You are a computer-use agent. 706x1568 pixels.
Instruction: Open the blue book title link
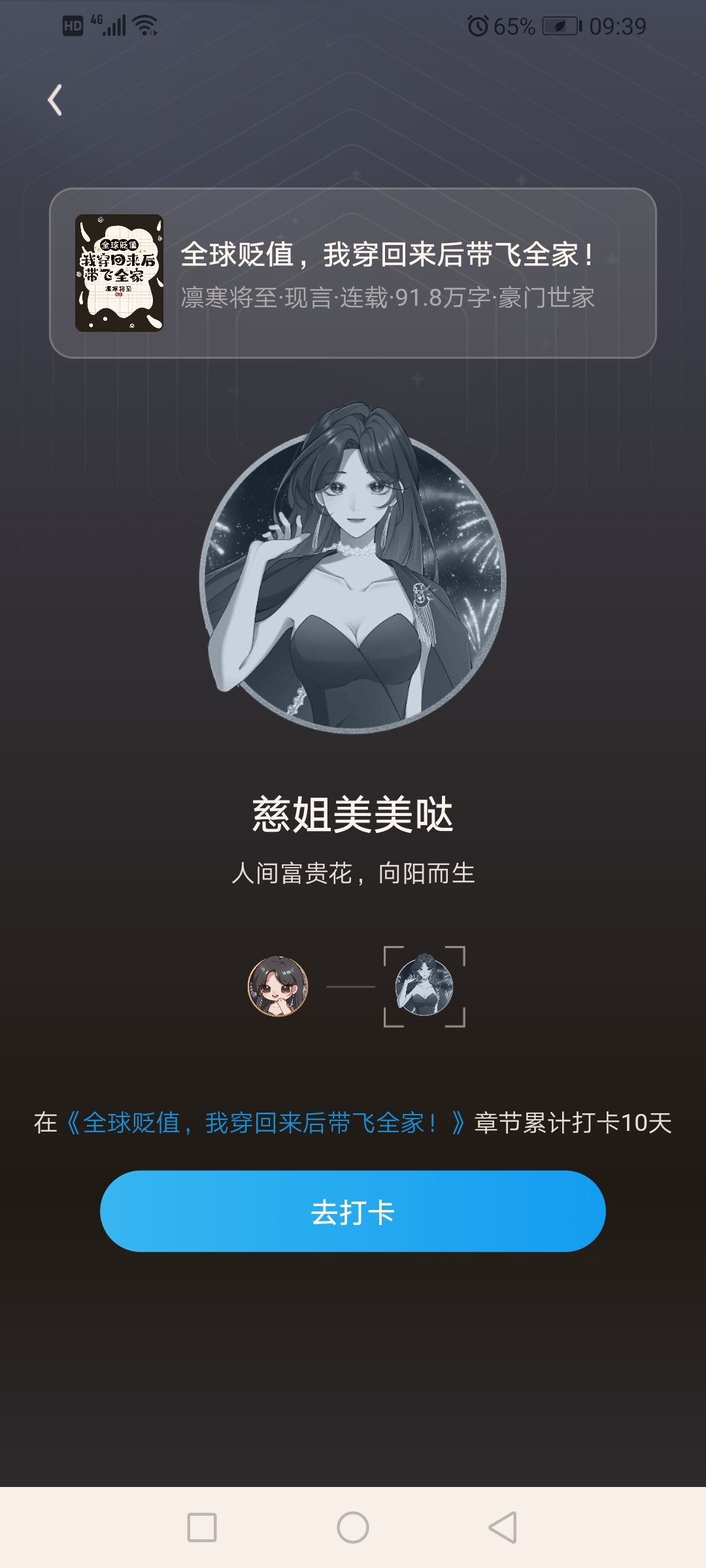pyautogui.click(x=265, y=1122)
